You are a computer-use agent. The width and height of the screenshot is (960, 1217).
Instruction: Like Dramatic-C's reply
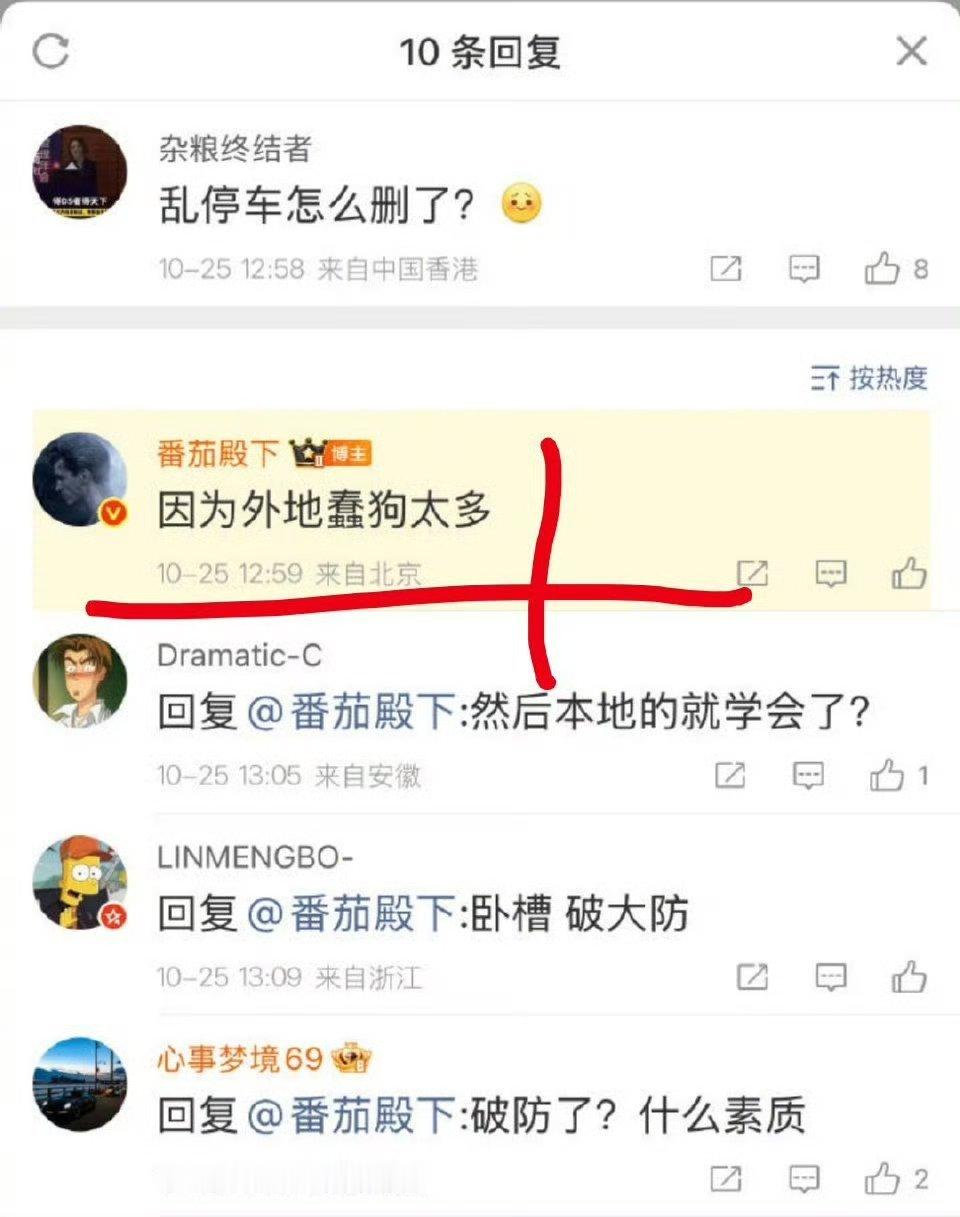899,775
